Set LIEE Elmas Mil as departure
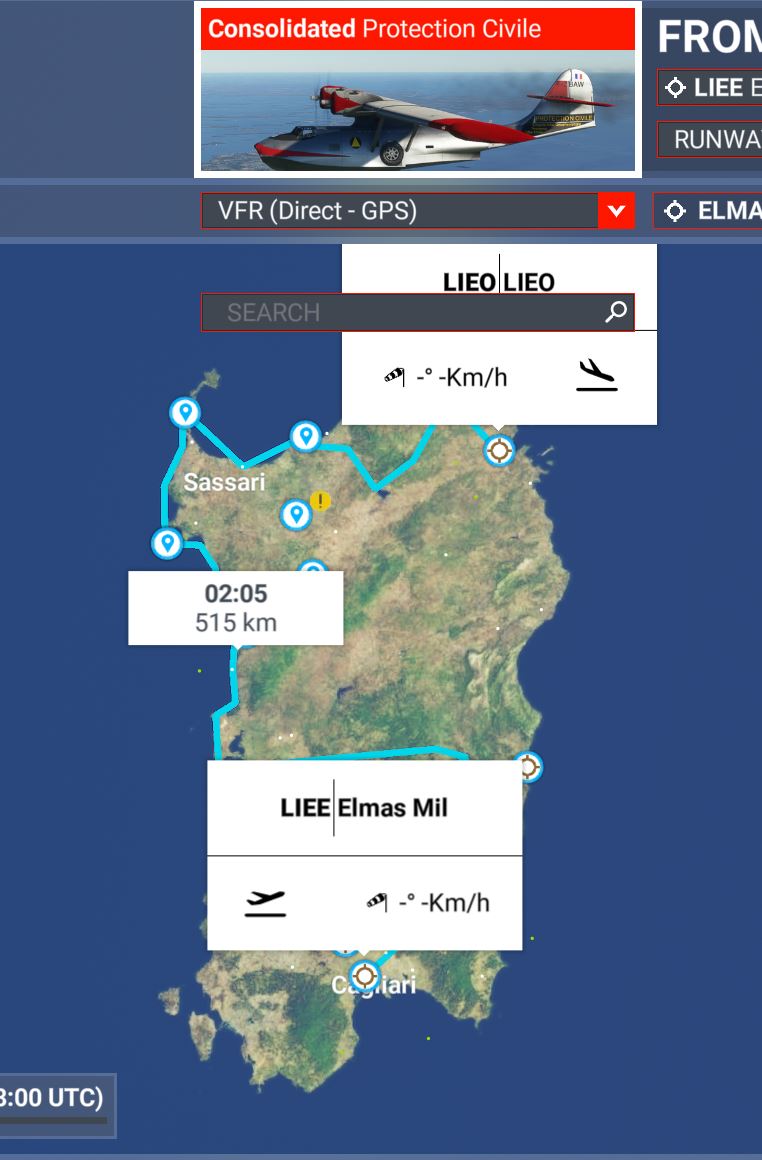The width and height of the screenshot is (762, 1160). 265,903
